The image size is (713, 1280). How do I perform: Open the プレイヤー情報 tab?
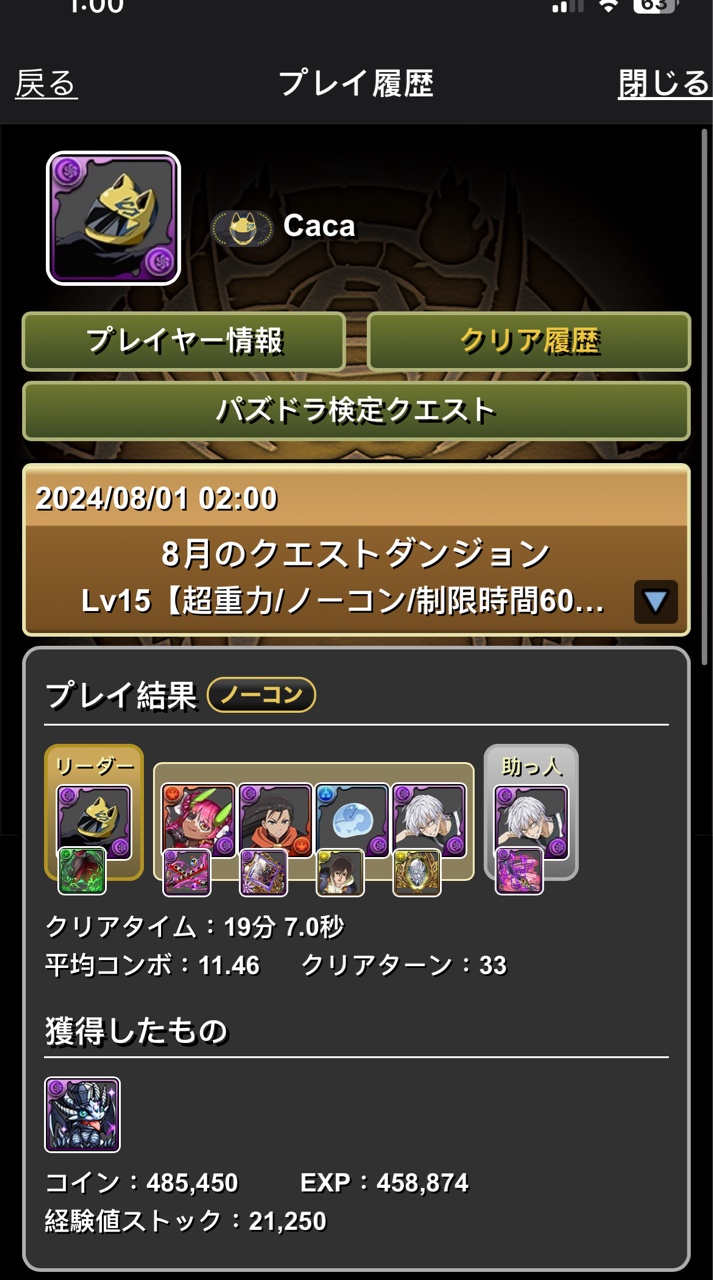[184, 341]
